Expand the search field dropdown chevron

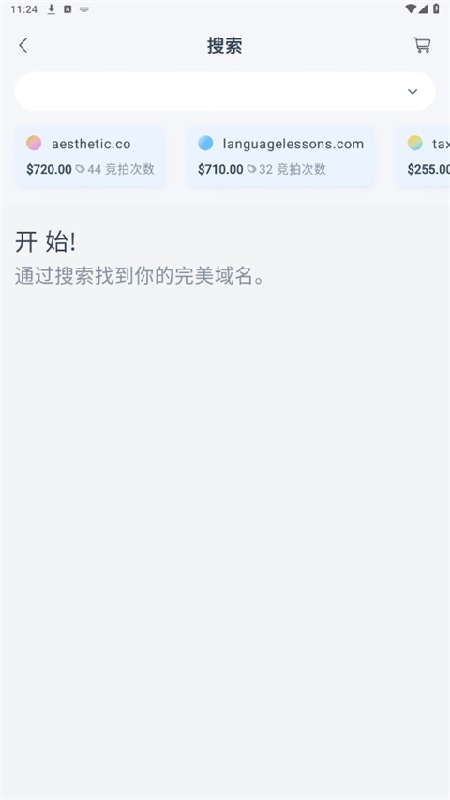[412, 91]
